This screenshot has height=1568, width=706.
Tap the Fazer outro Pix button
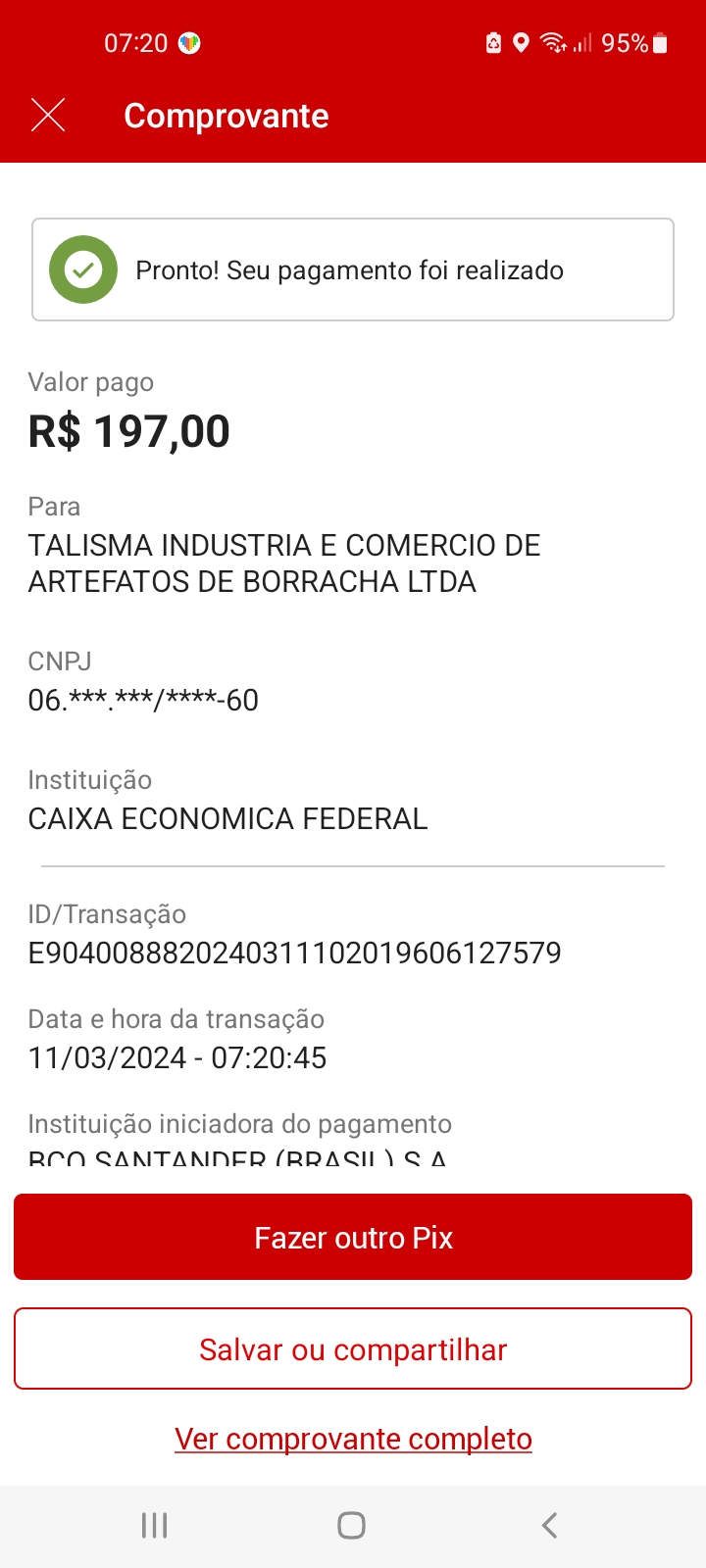(353, 1237)
